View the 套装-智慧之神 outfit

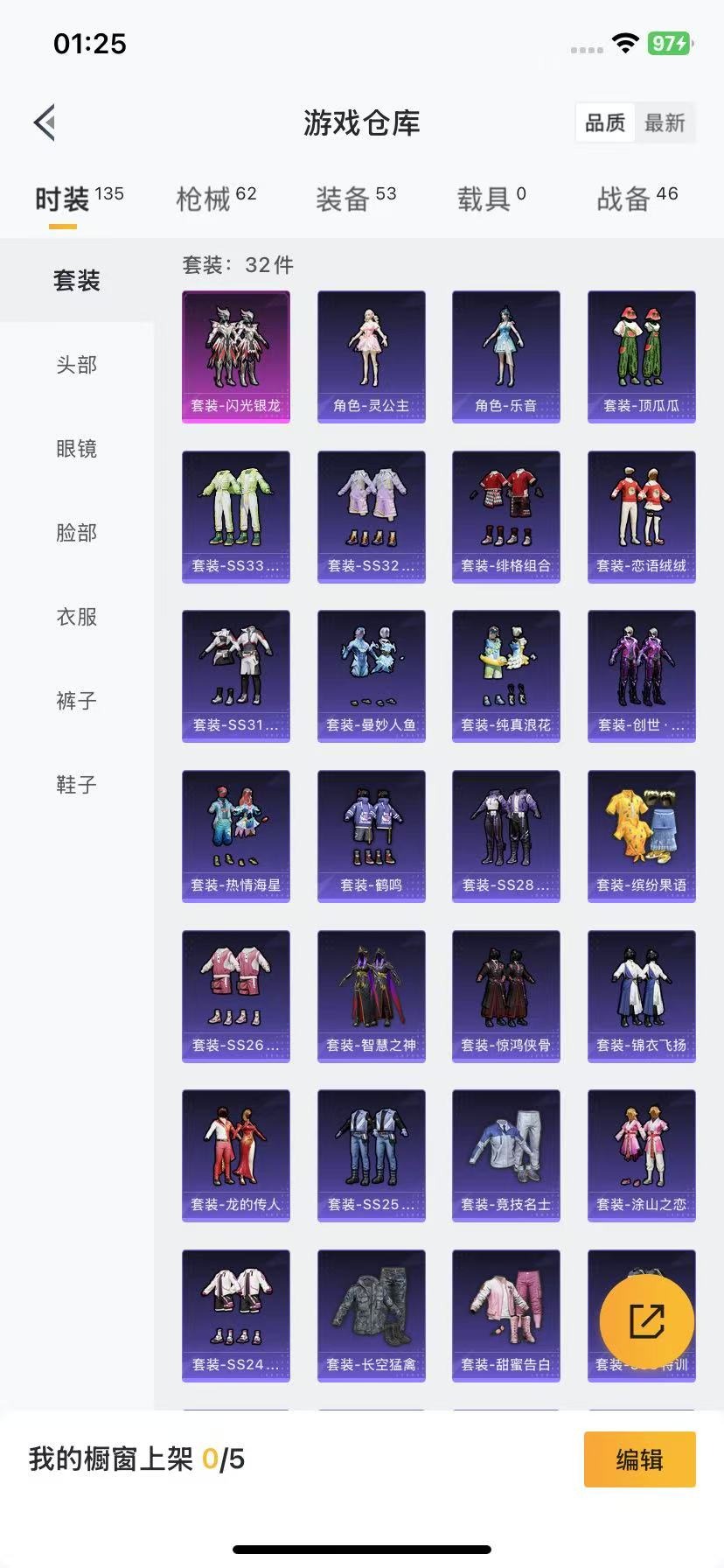(x=372, y=997)
